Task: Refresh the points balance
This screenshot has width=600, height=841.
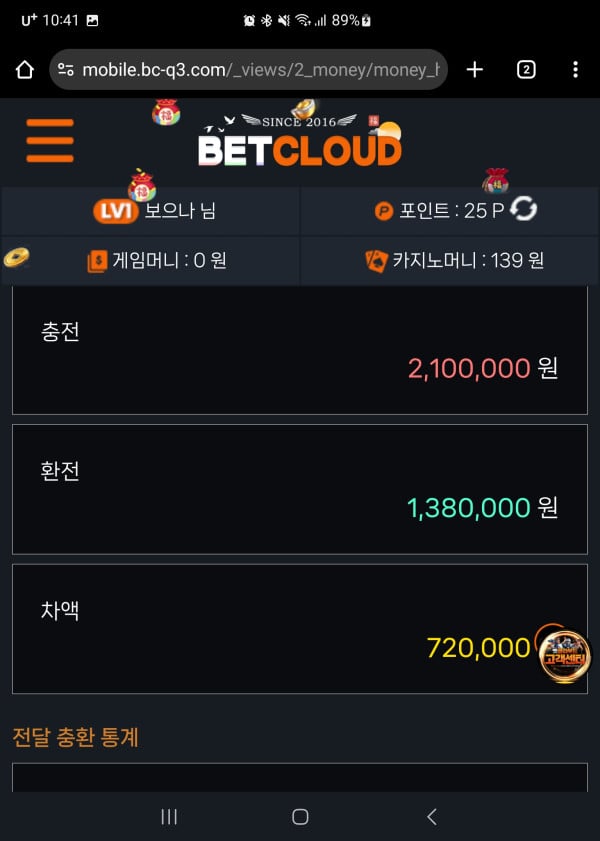Action: tap(523, 210)
